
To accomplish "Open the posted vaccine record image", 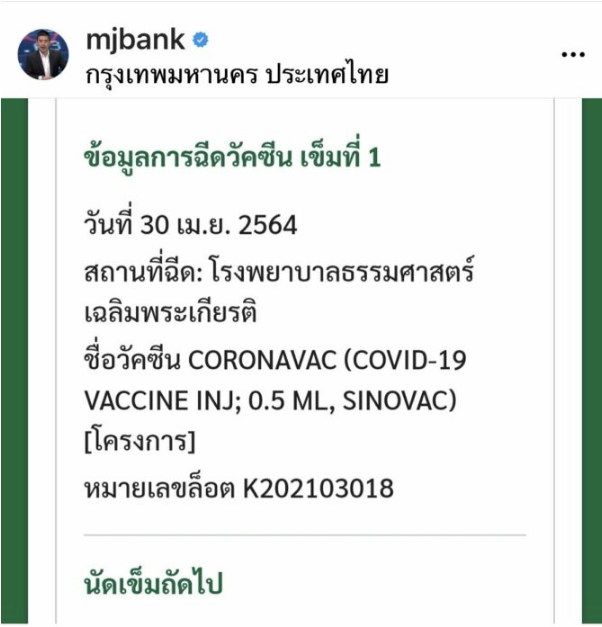I will pyautogui.click(x=300, y=360).
